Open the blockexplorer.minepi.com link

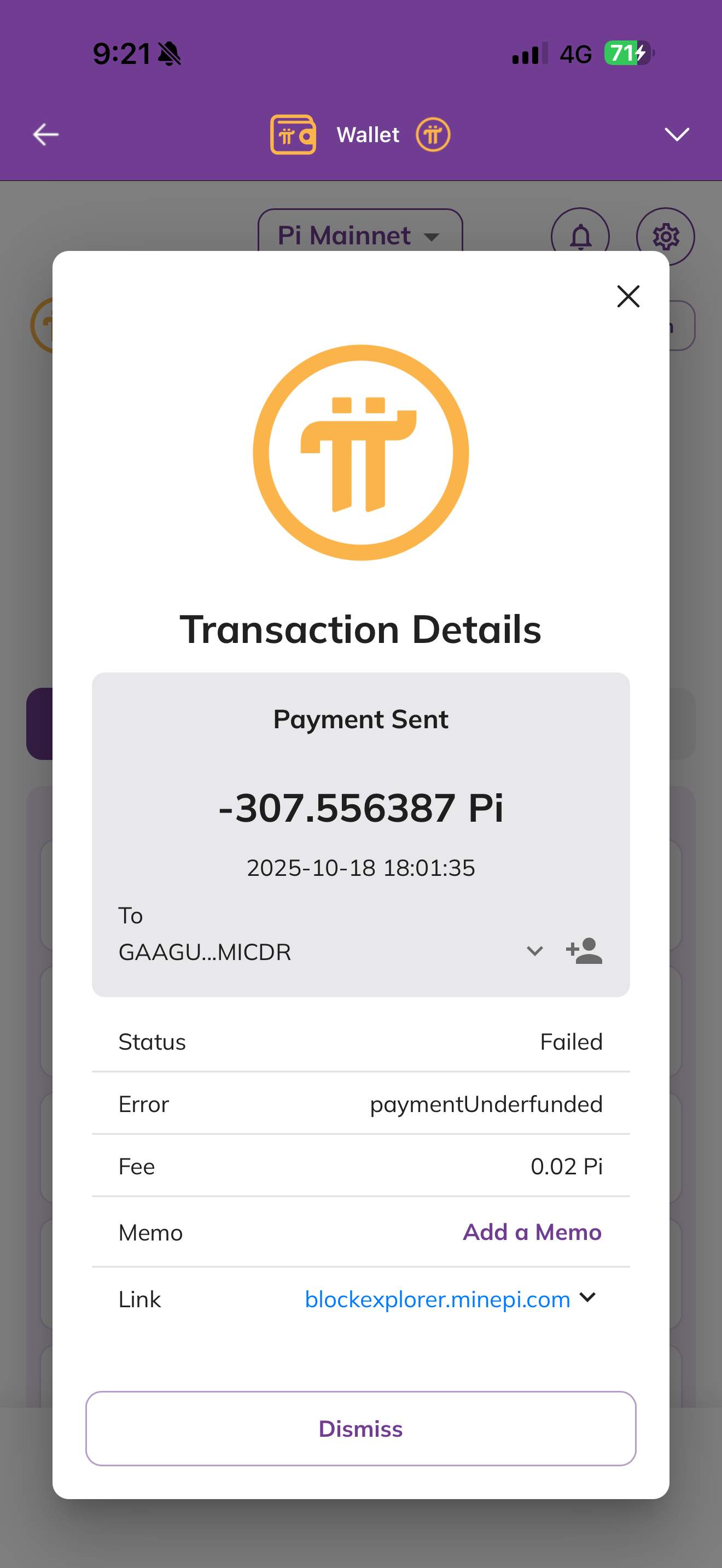436,1299
